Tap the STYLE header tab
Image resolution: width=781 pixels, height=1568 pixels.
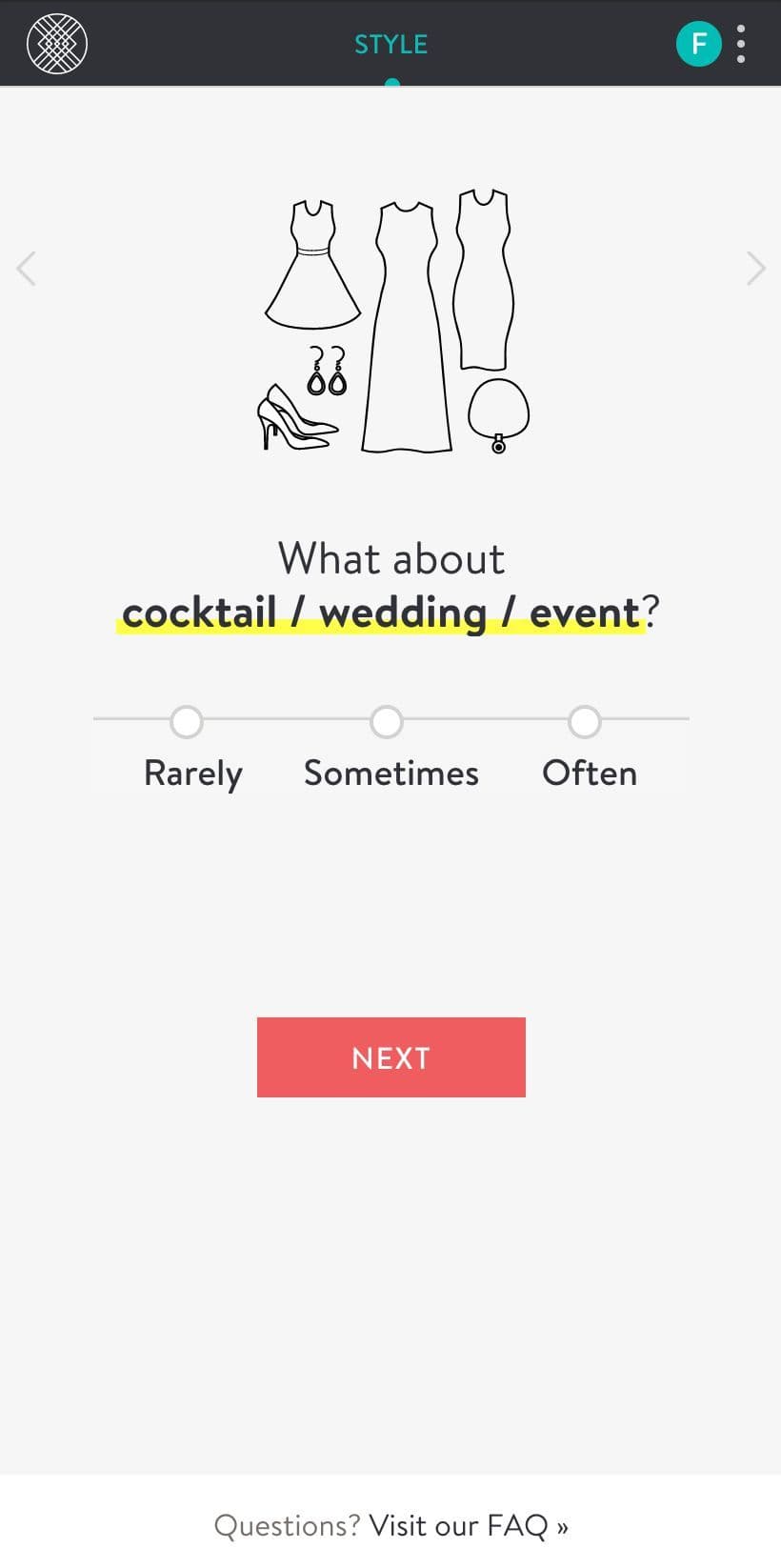[x=390, y=44]
